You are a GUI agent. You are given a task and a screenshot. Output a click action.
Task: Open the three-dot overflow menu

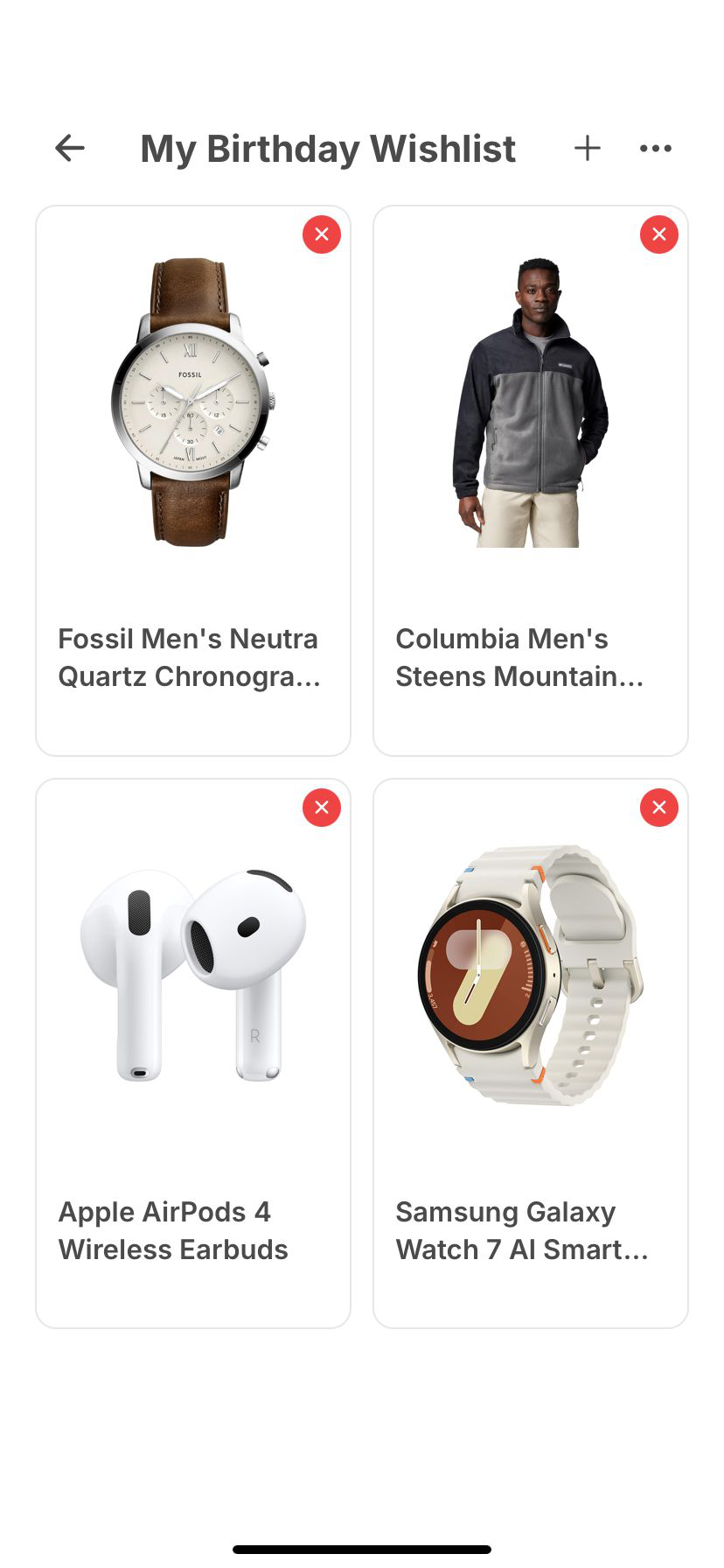[x=656, y=148]
